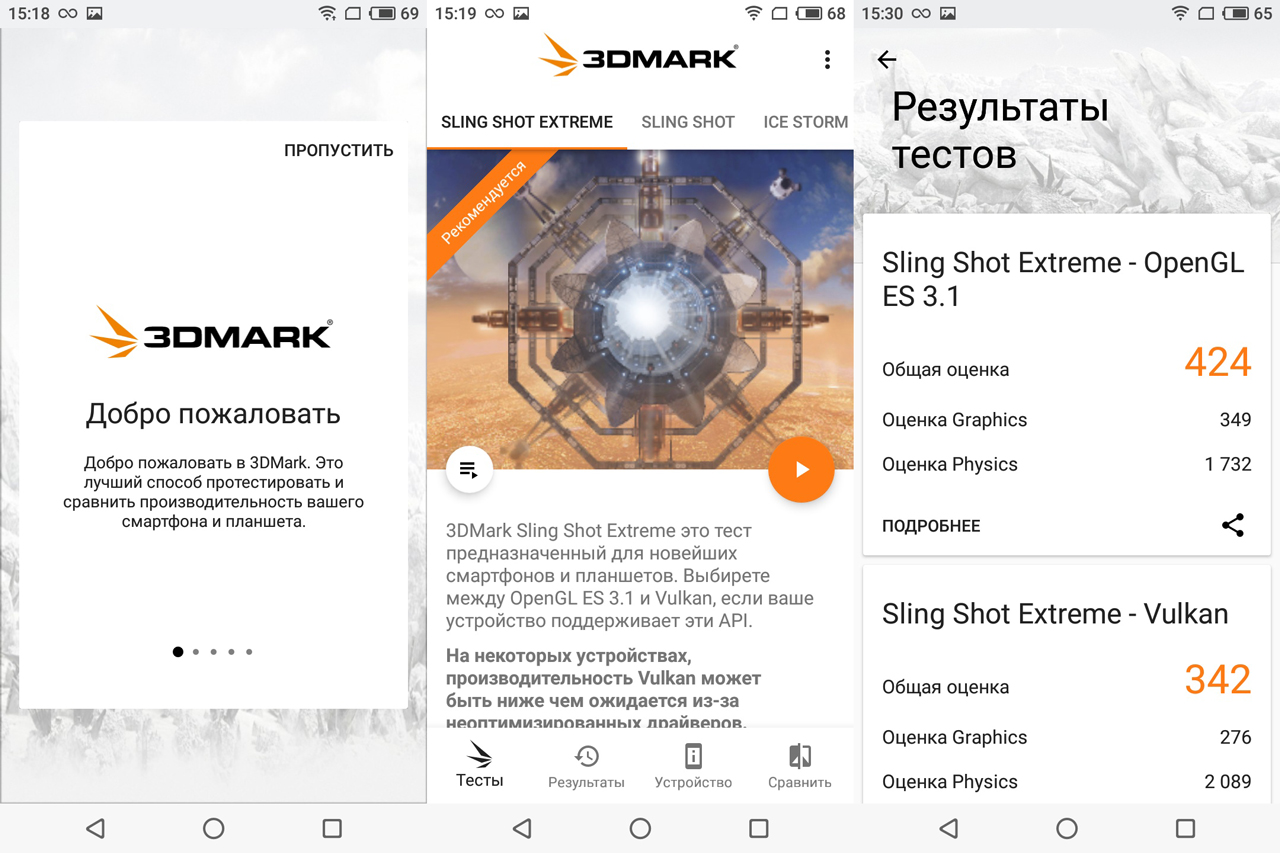Skip the welcome intro via Пропустить
1280x853 pixels.
click(338, 150)
